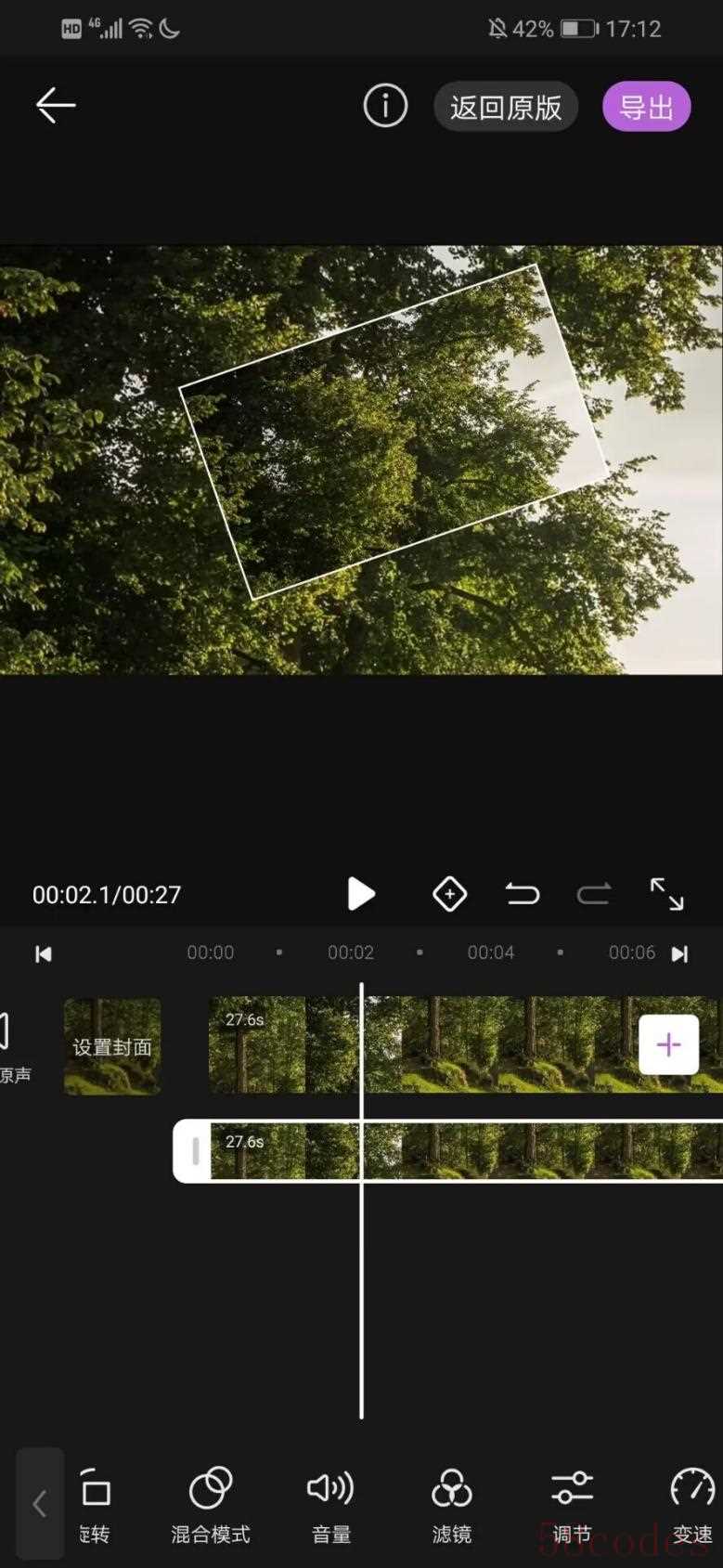Export the video with 导出
723x1568 pixels.
click(x=646, y=107)
